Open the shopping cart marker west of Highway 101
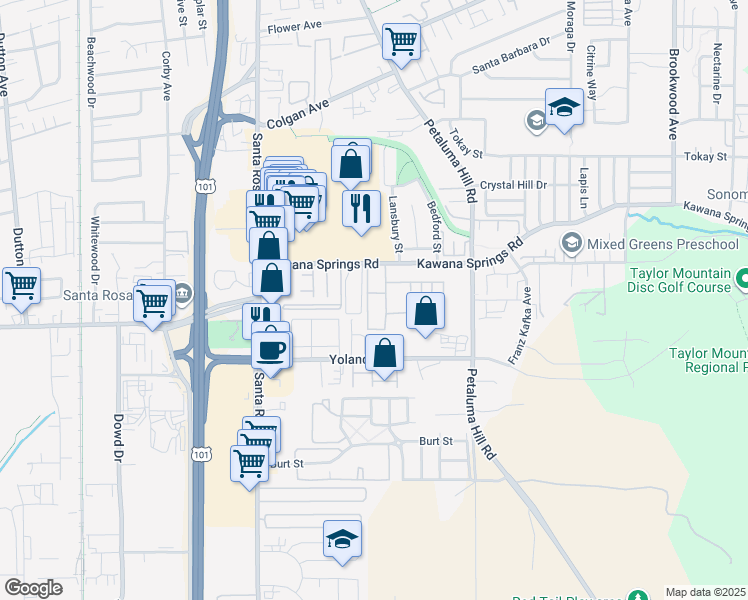This screenshot has height=600, width=748. (153, 301)
